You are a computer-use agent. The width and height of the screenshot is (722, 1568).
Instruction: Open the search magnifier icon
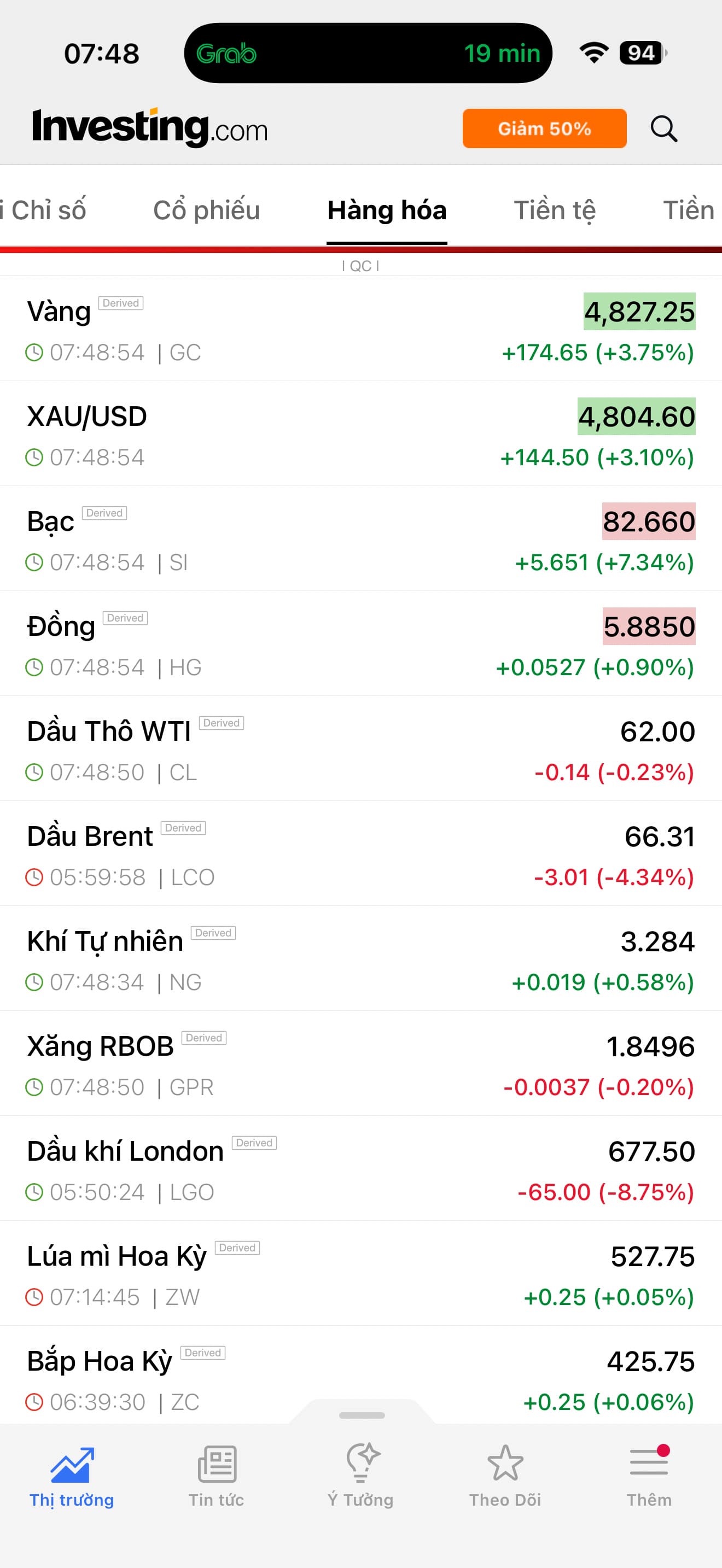pos(663,129)
